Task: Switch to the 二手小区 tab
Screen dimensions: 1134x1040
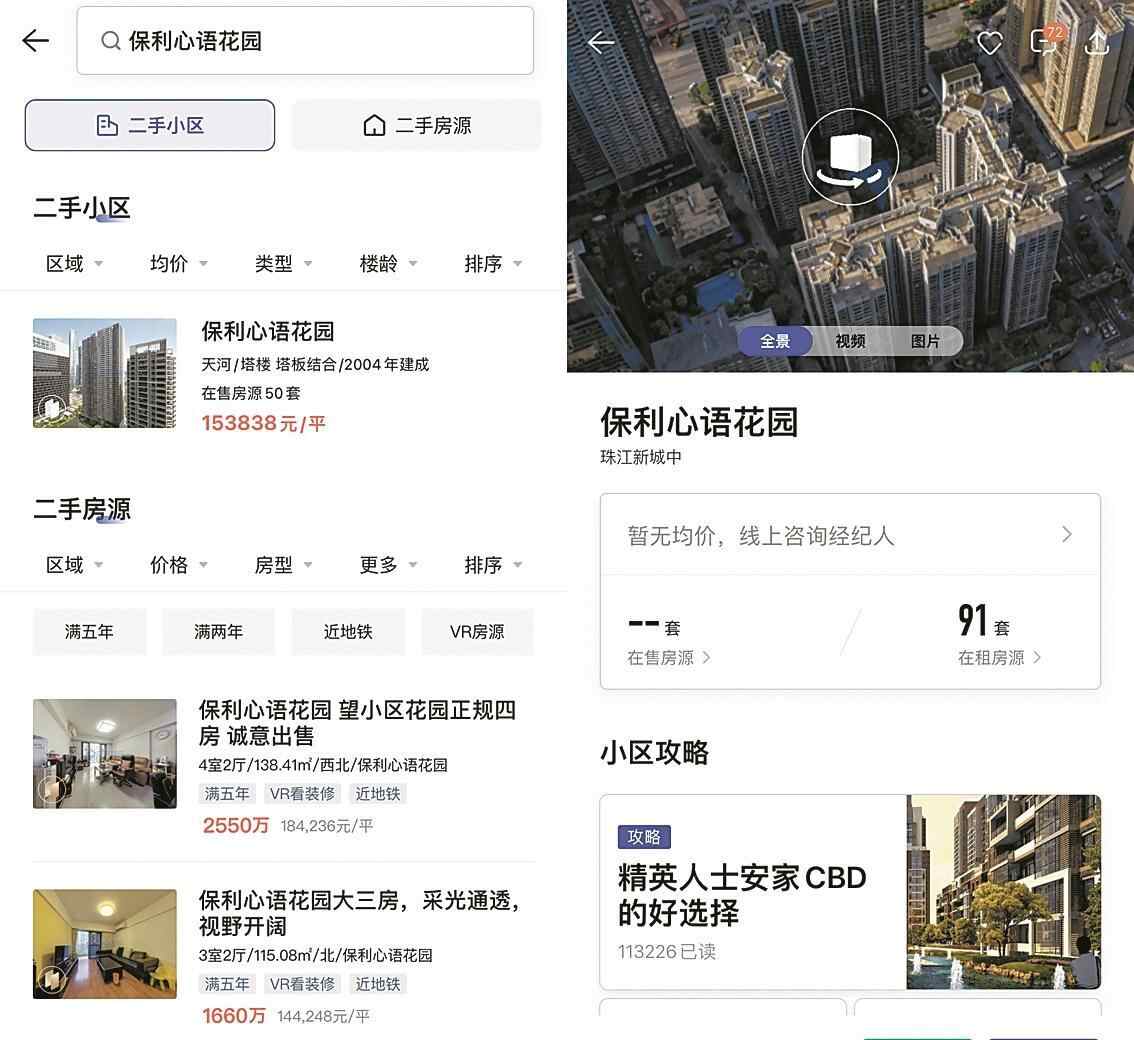Action: coord(150,125)
